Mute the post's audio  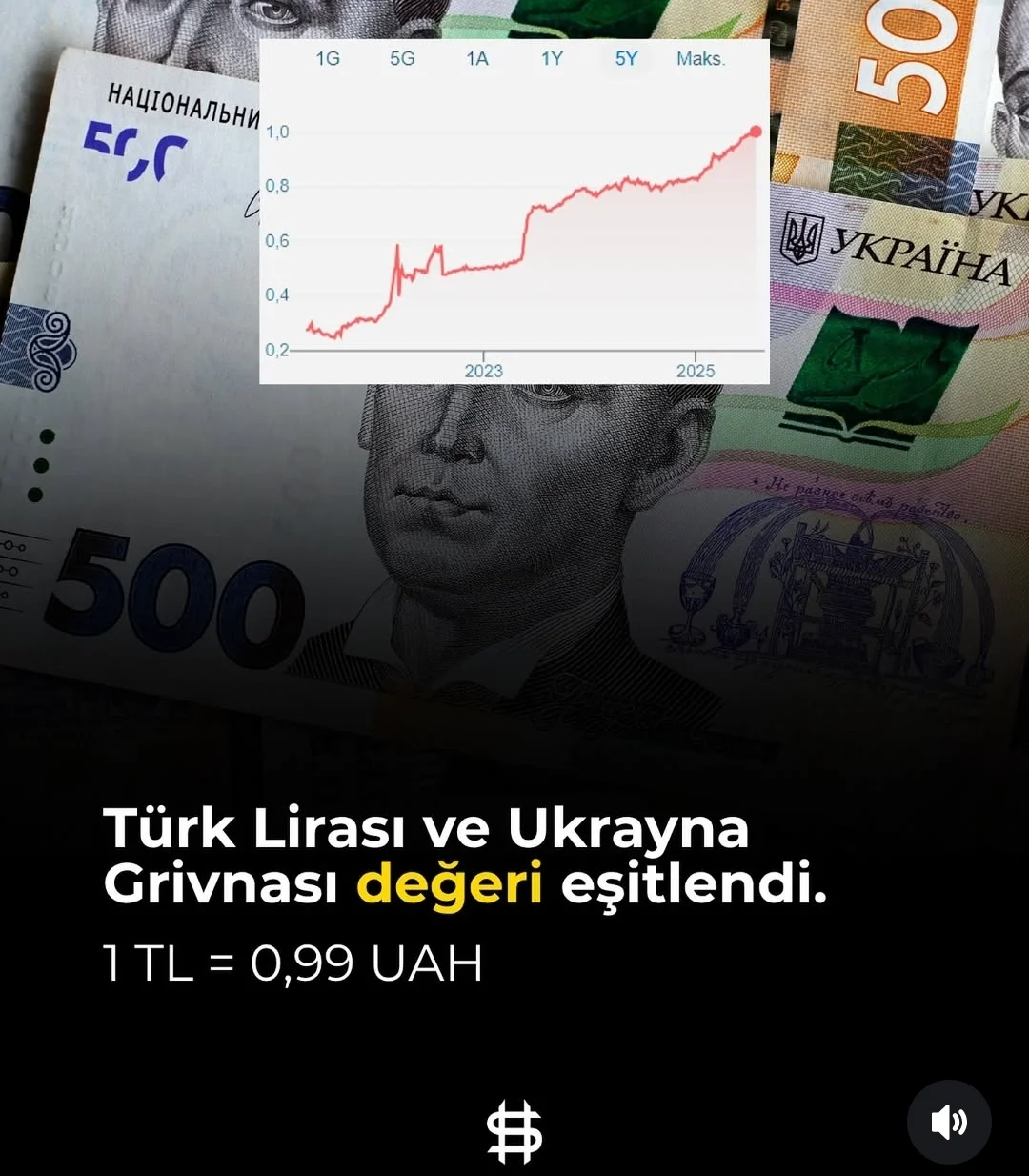(x=949, y=1122)
